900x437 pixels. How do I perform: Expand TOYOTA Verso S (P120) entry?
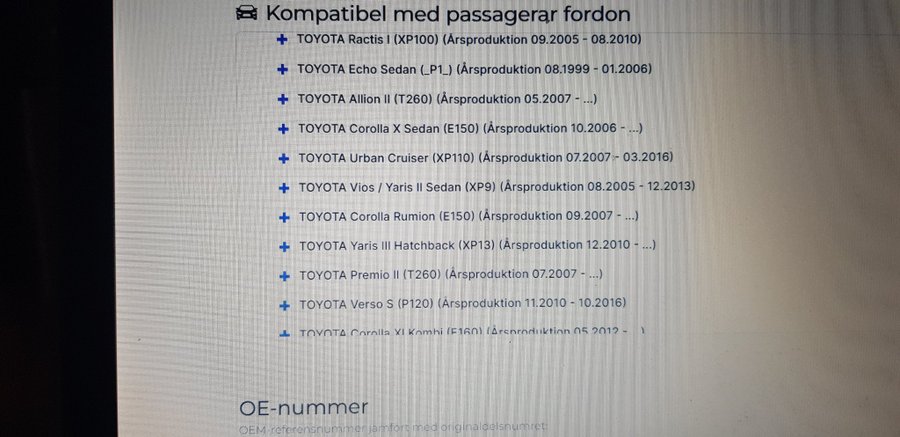point(283,304)
